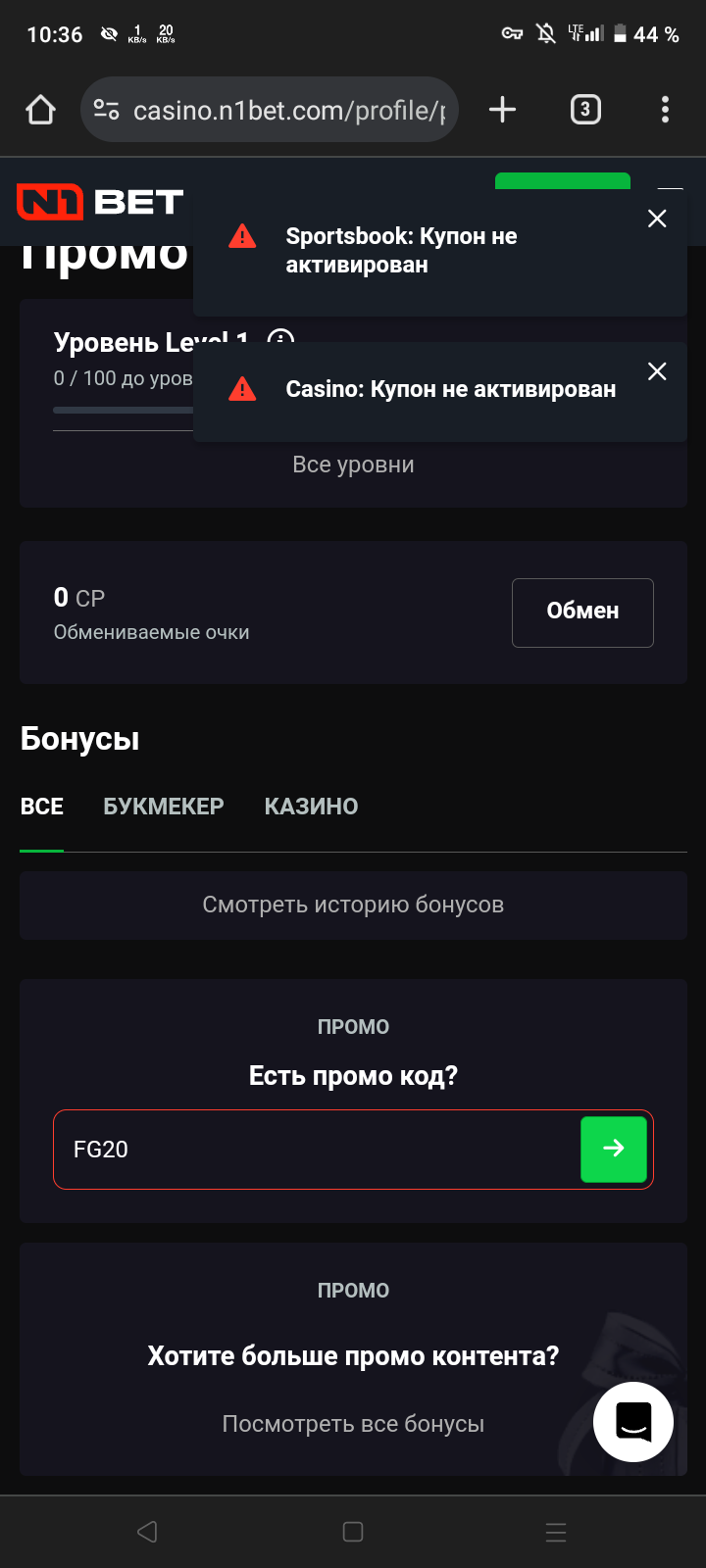Go back using the system back button
706x1568 pixels.
pyautogui.click(x=147, y=1532)
